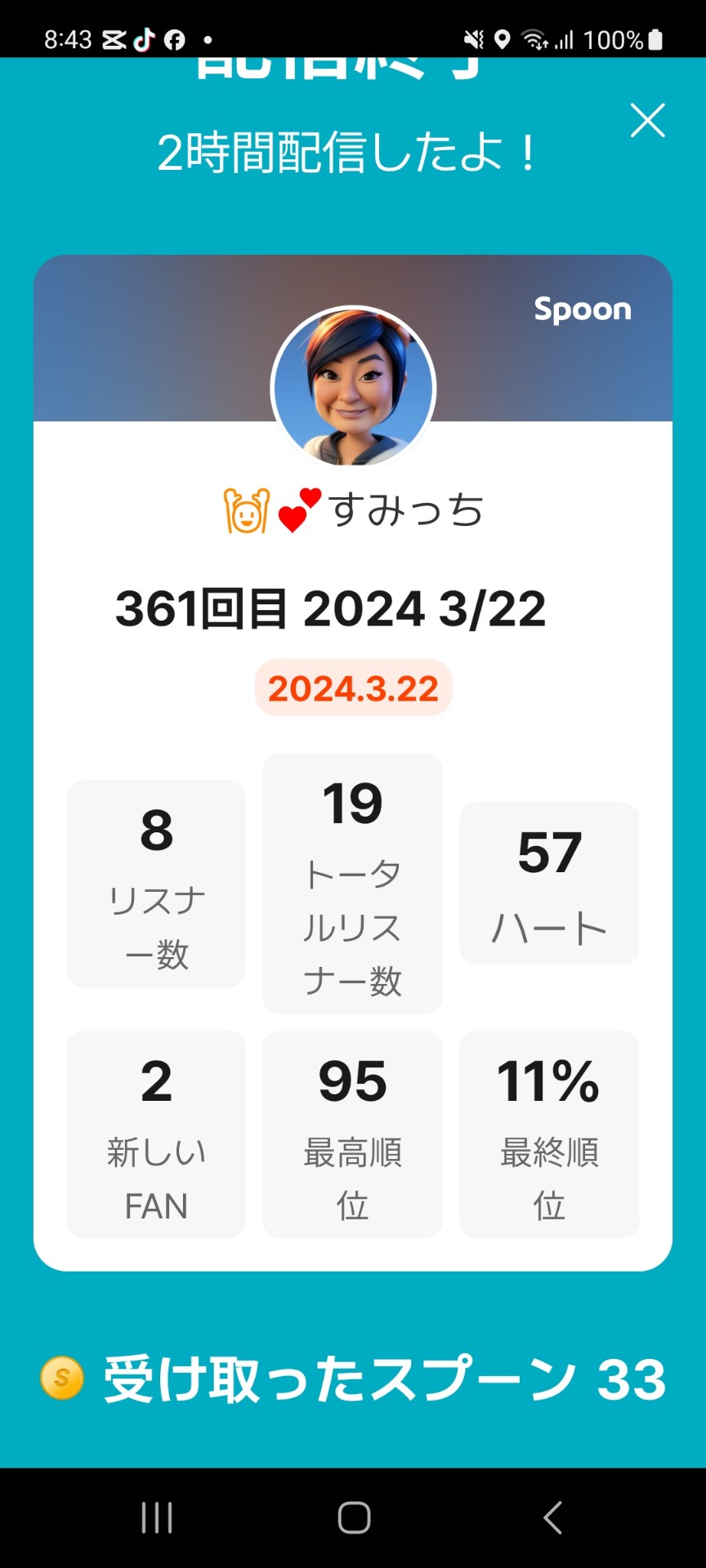This screenshot has height=1568, width=706.
Task: Tap the home navigation circle button
Action: pyautogui.click(x=353, y=1518)
